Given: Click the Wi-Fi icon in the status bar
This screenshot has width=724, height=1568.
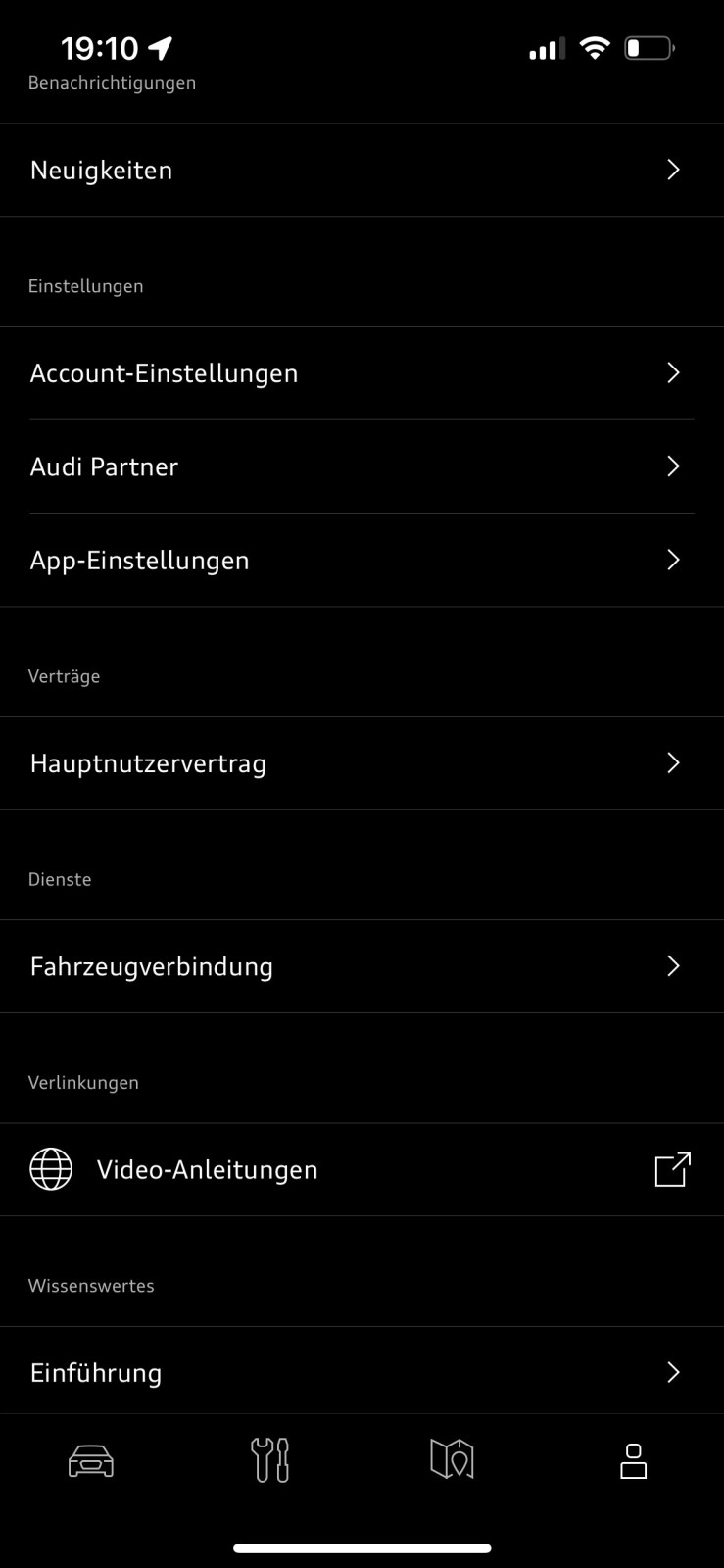Looking at the screenshot, I should (594, 46).
